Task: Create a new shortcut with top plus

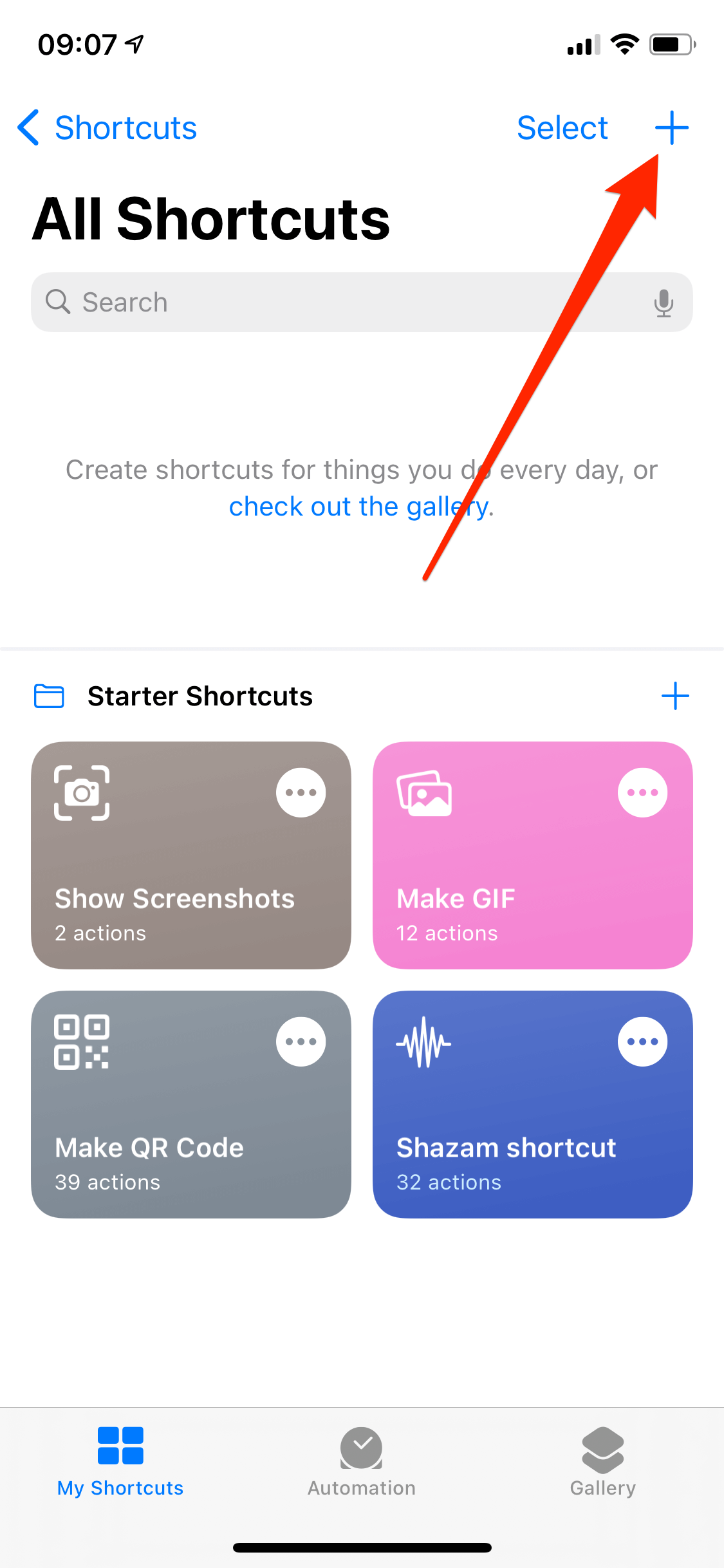Action: (672, 127)
